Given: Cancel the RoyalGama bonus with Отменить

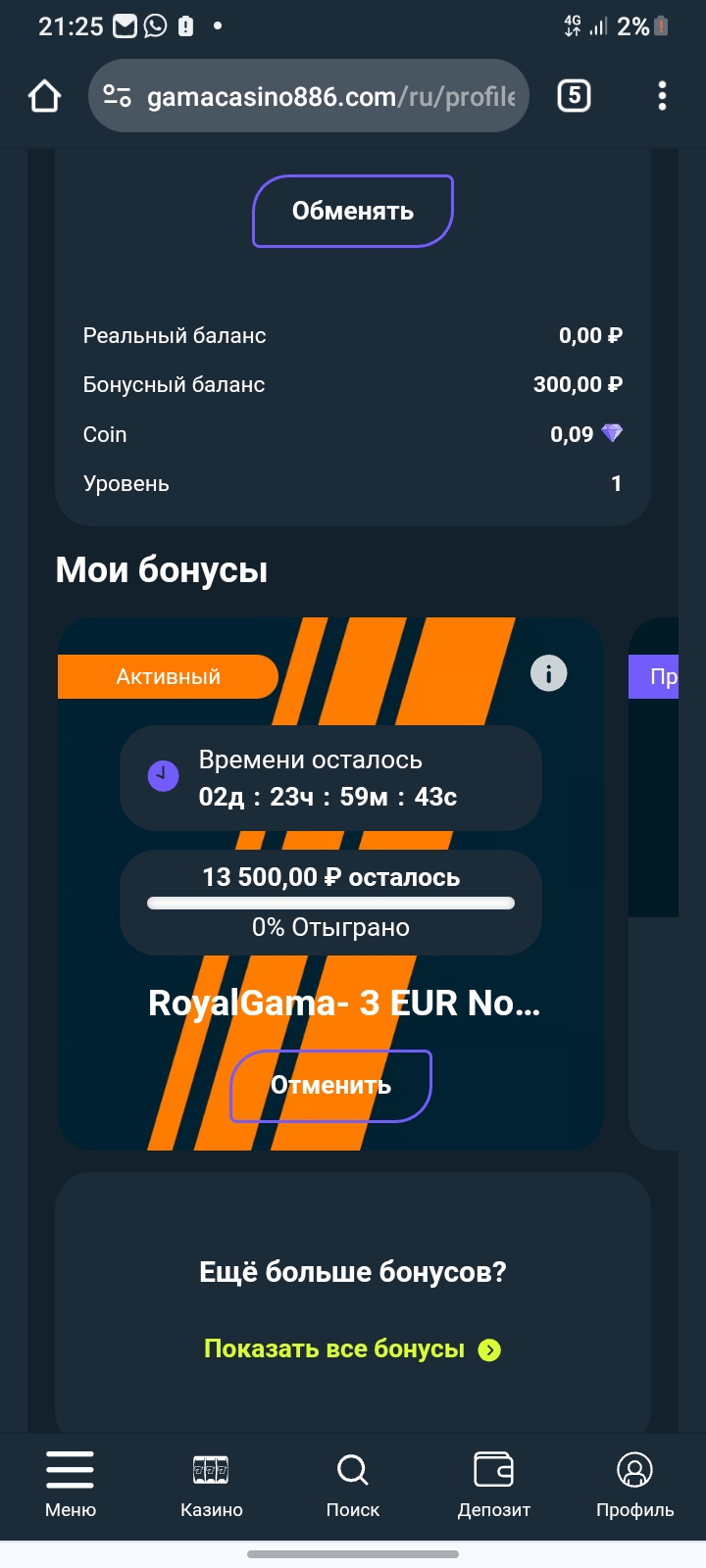Looking at the screenshot, I should click(x=330, y=1086).
